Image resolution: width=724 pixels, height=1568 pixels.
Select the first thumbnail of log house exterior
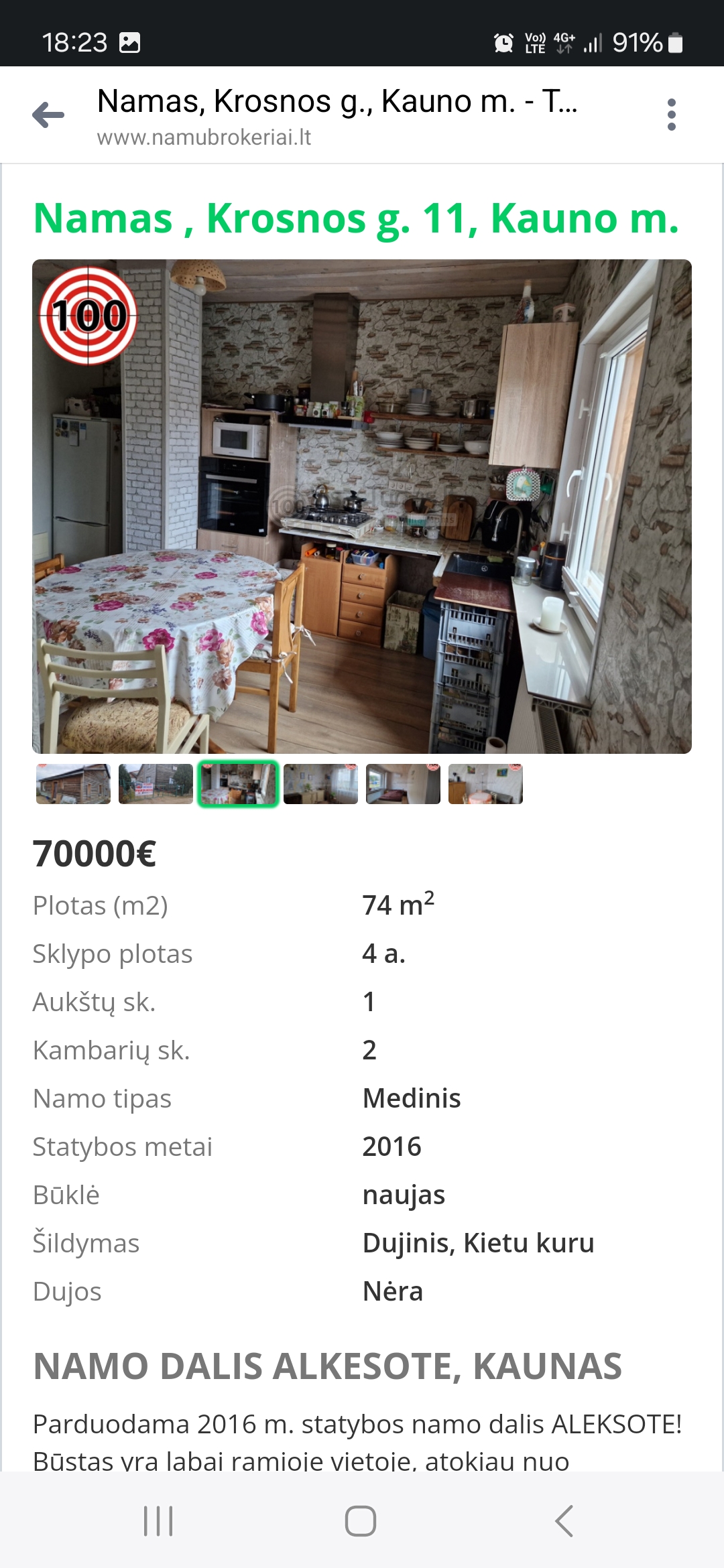pos(73,783)
